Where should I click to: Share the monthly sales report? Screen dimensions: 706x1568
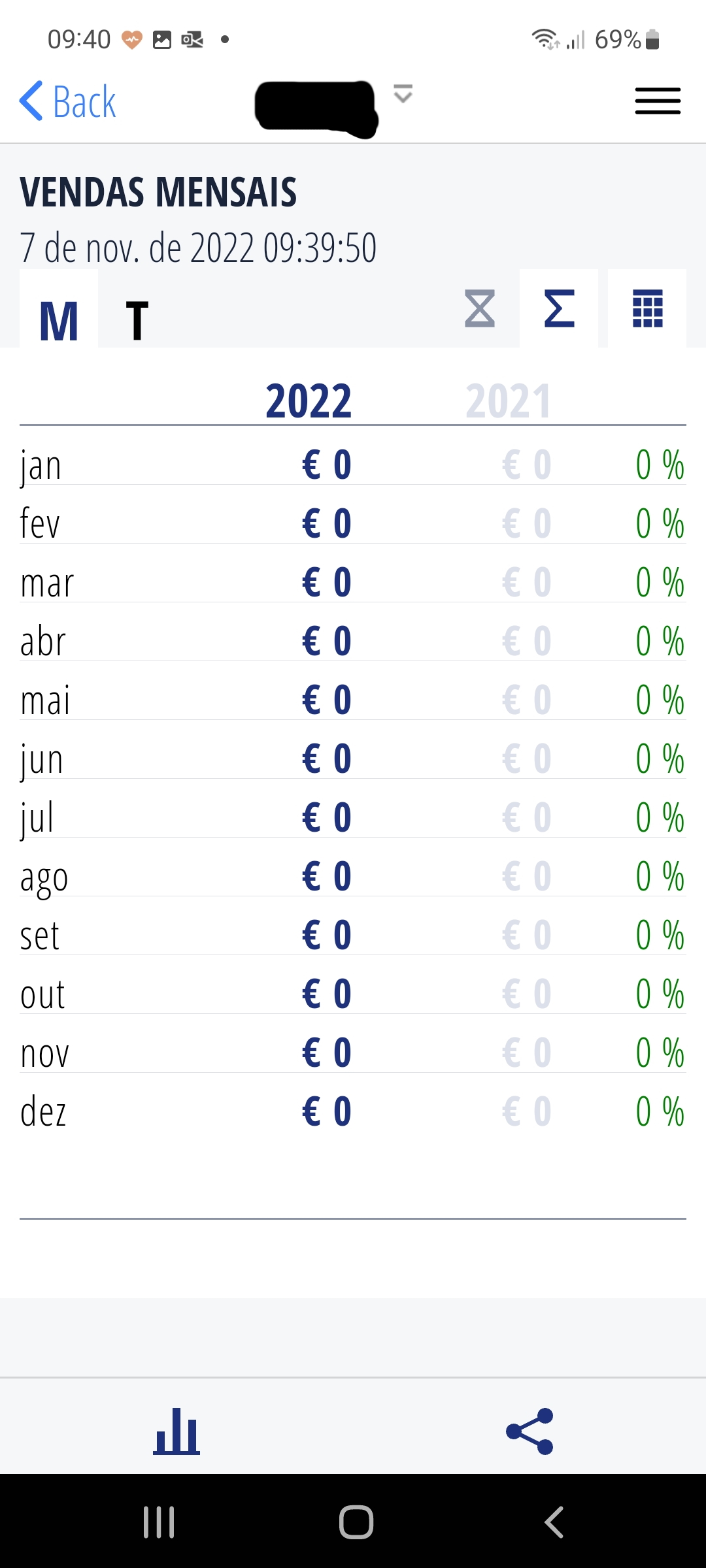529,1431
